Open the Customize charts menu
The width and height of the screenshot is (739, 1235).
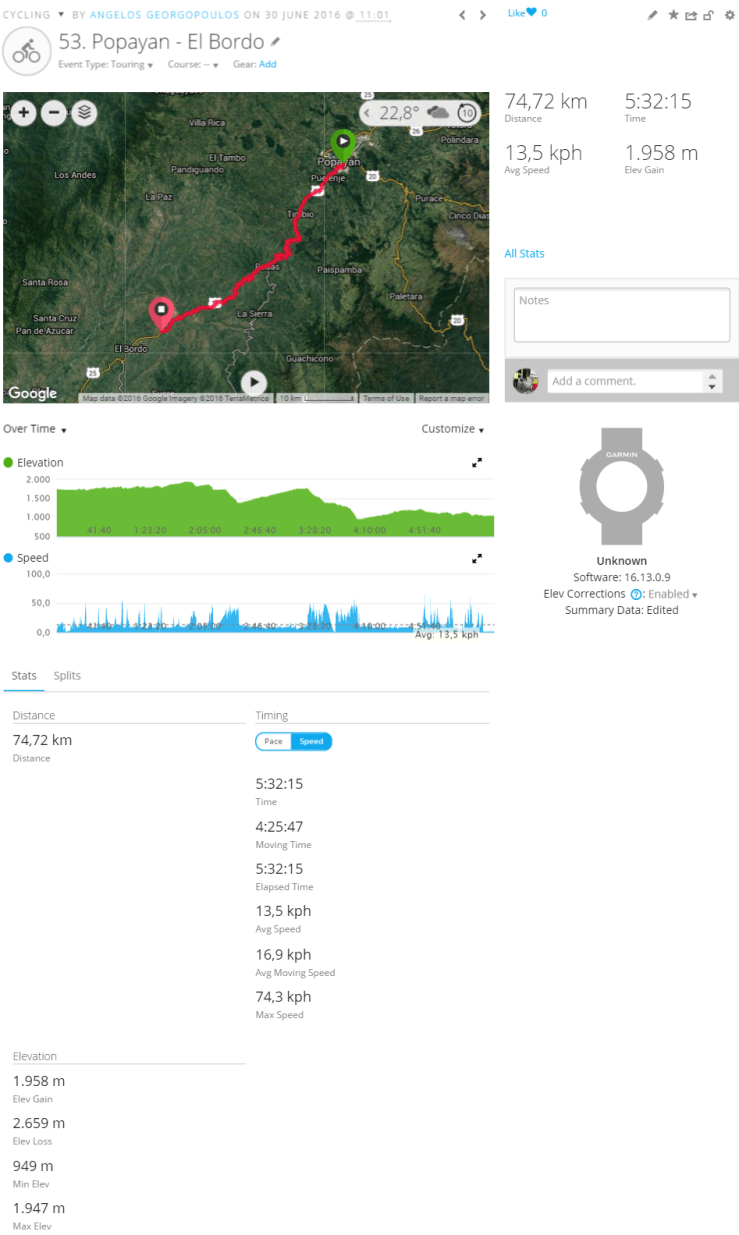point(452,429)
